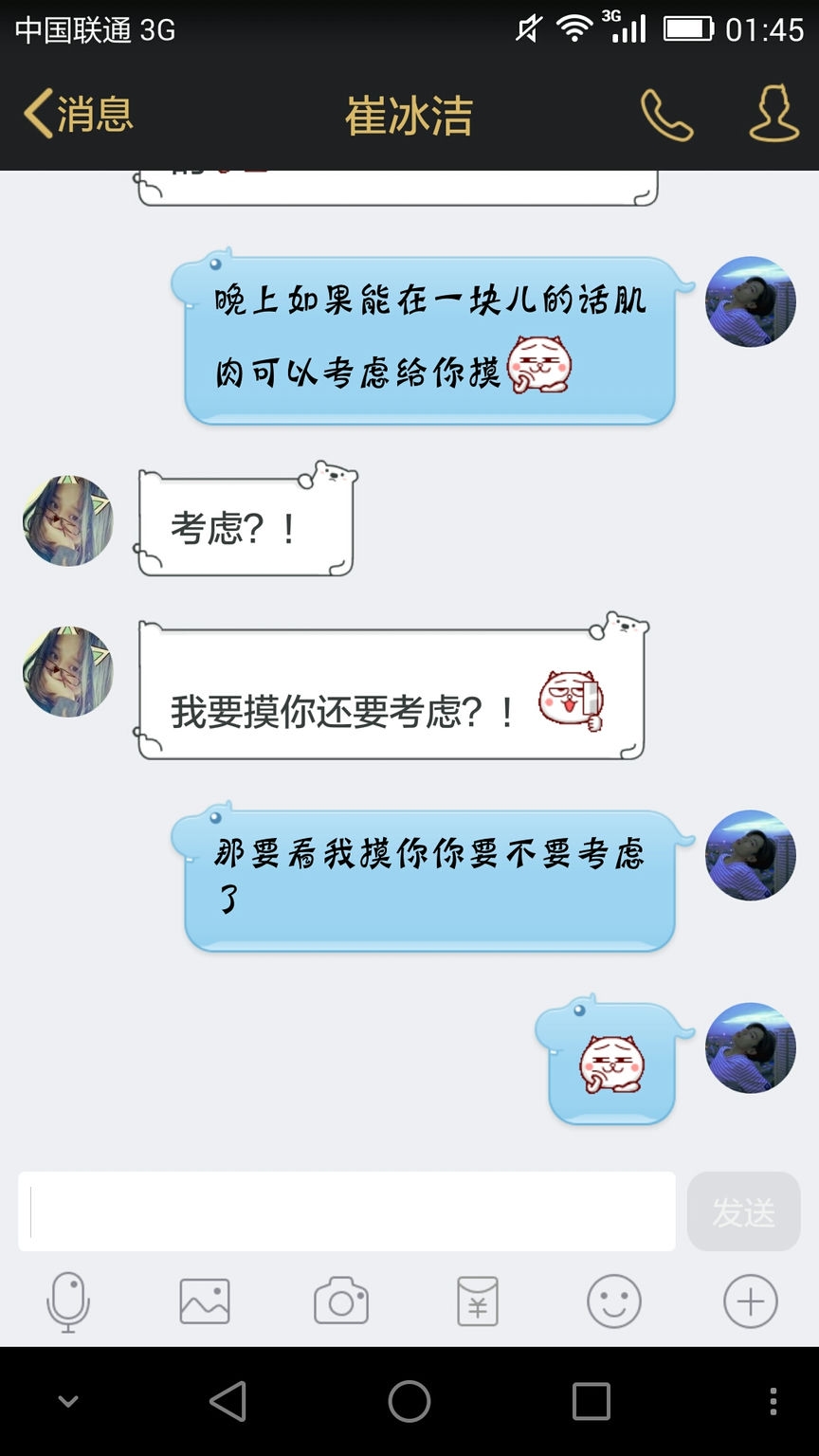Image resolution: width=819 pixels, height=1456 pixels.
Task: Expand more options with plus icon
Action: pos(751,1301)
